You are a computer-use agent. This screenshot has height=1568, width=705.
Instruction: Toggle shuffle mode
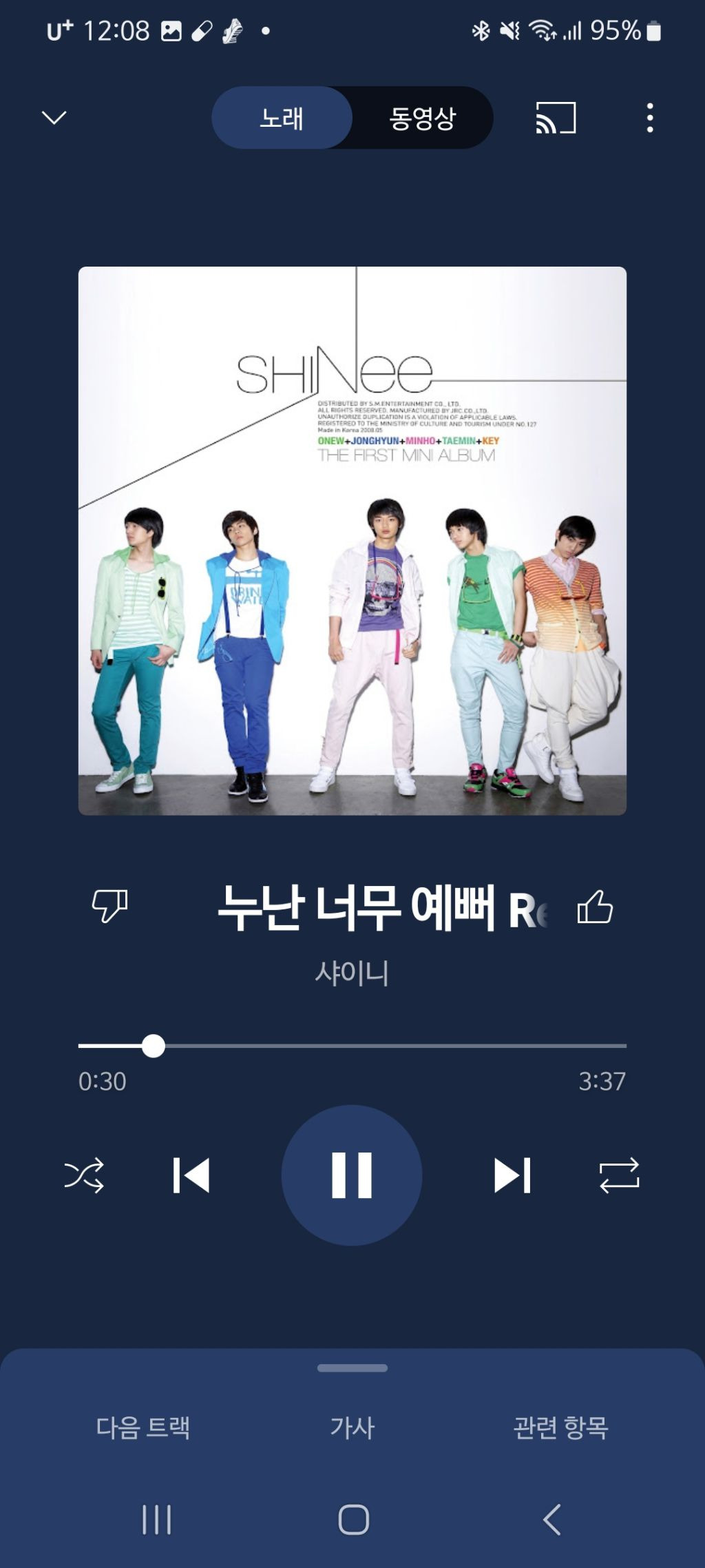pos(84,1175)
